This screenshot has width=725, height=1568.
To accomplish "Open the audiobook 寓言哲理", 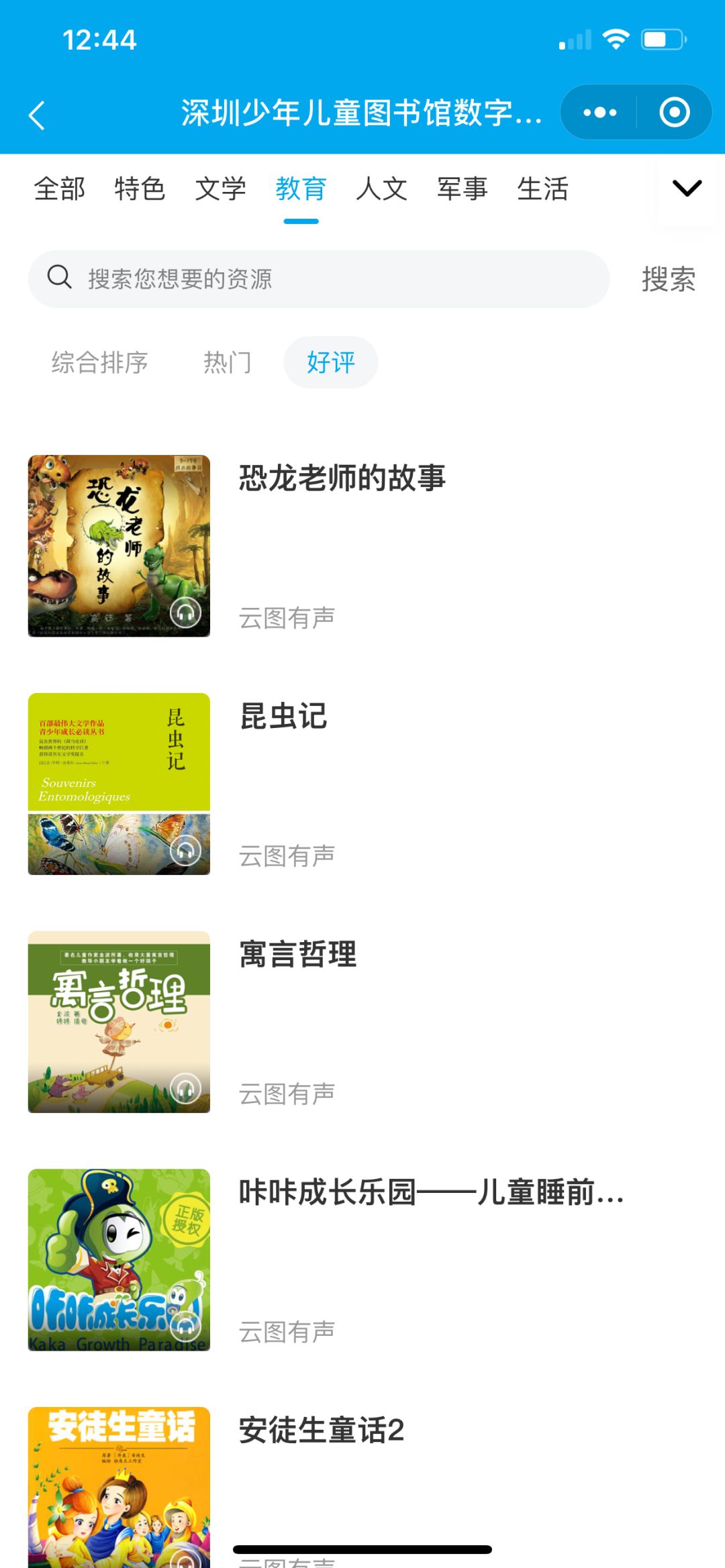I will 362,1022.
